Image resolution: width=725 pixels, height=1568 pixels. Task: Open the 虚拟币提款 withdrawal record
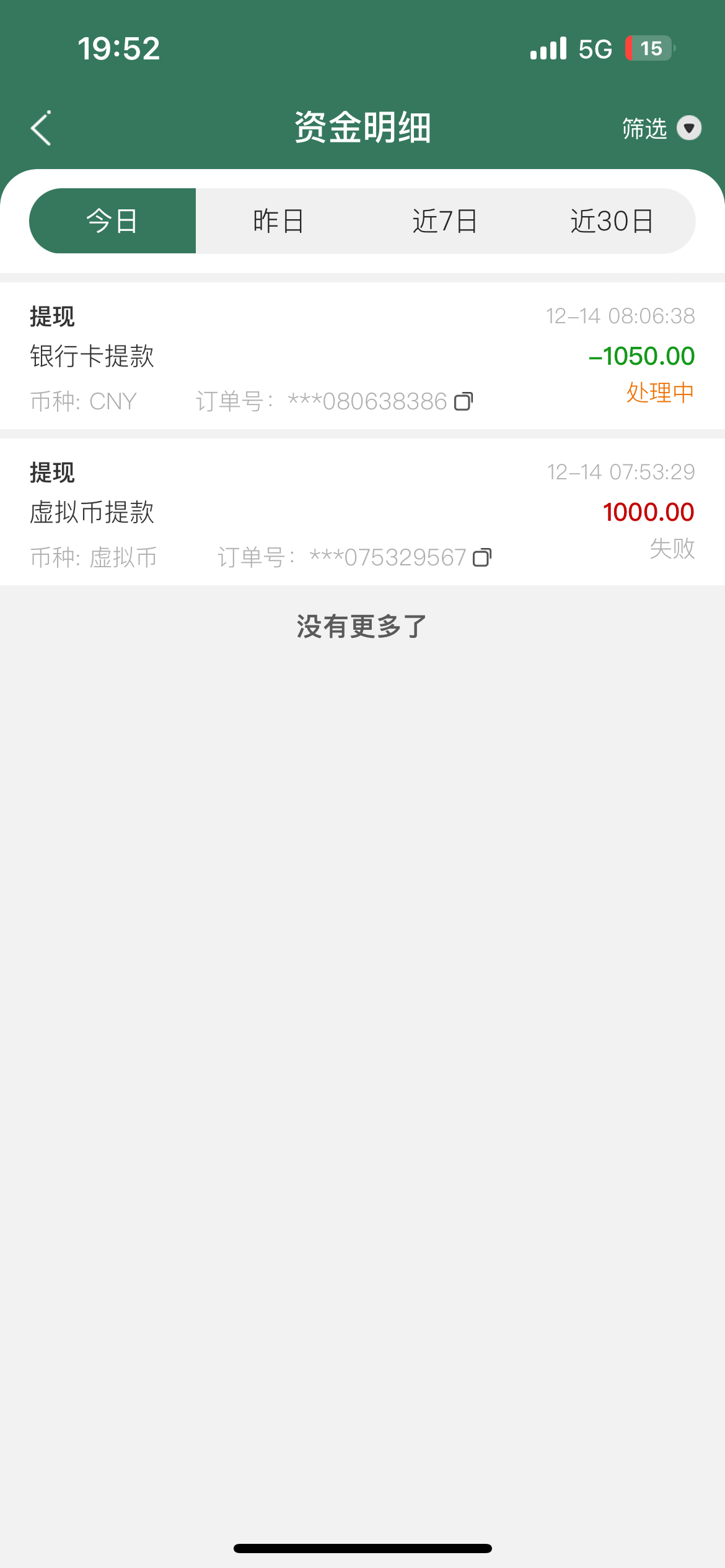(x=310, y=512)
